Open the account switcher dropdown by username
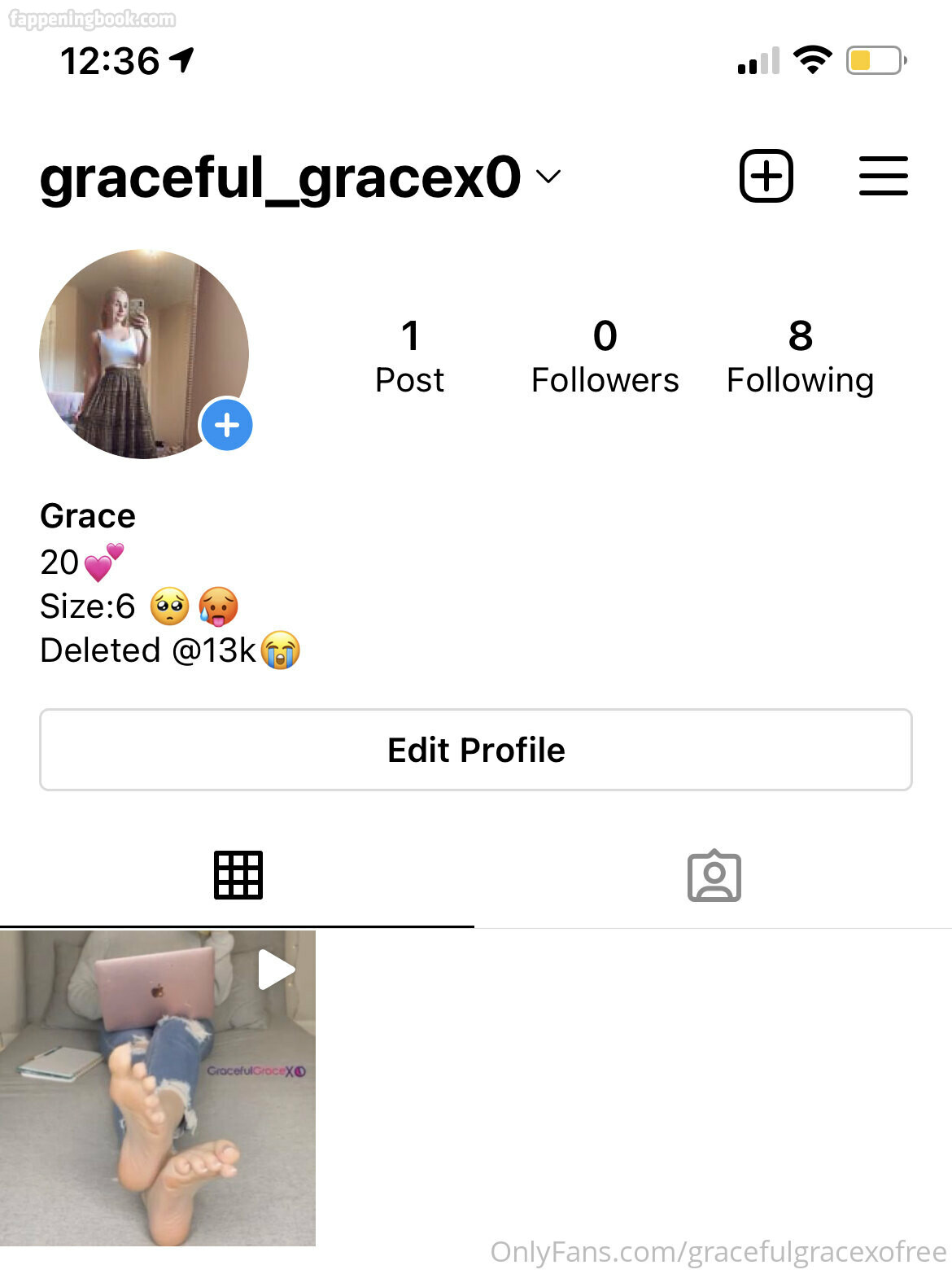This screenshot has width=952, height=1274. 548,177
